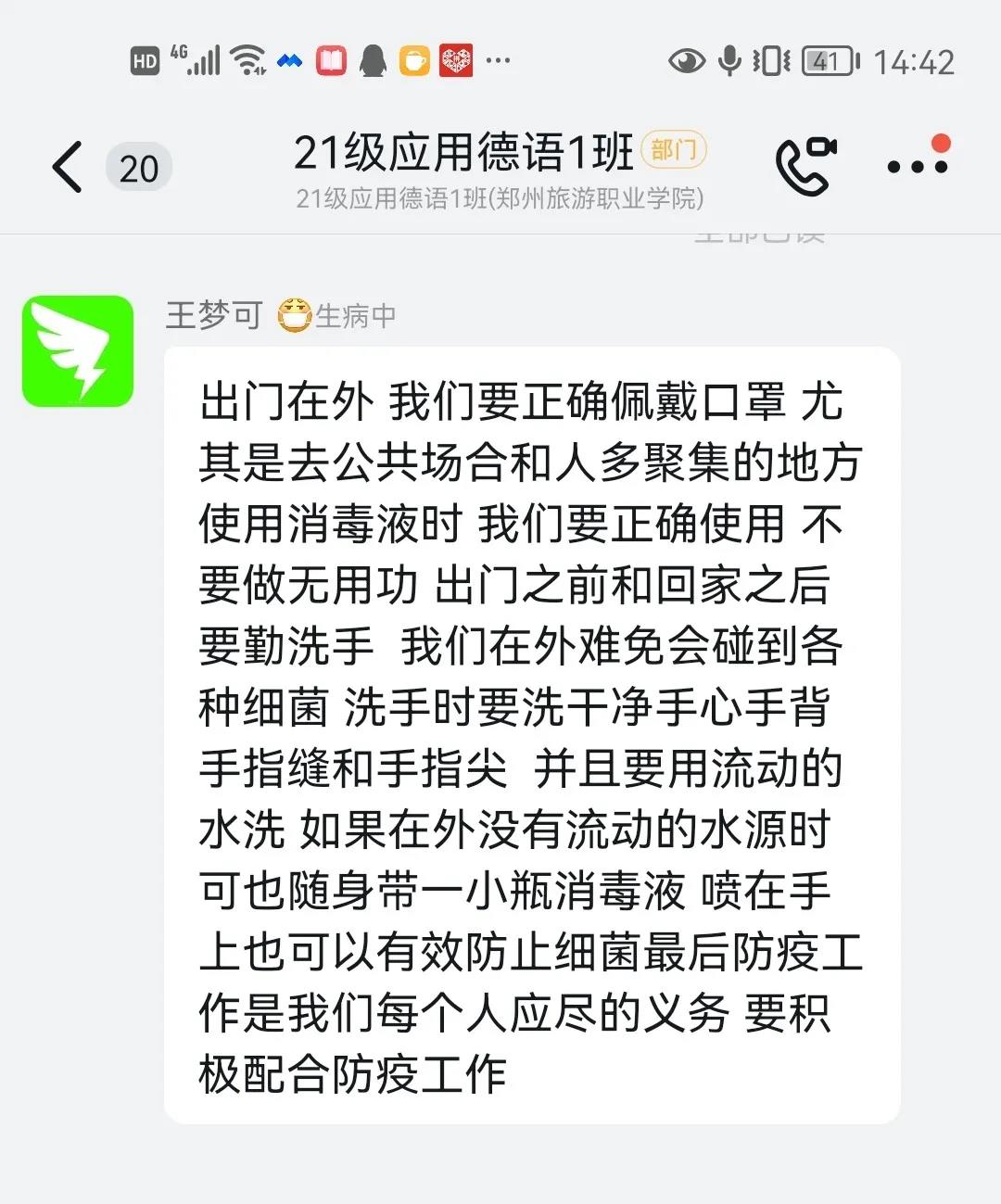Start a voice or video call
1001x1204 pixels.
pyautogui.click(x=805, y=165)
